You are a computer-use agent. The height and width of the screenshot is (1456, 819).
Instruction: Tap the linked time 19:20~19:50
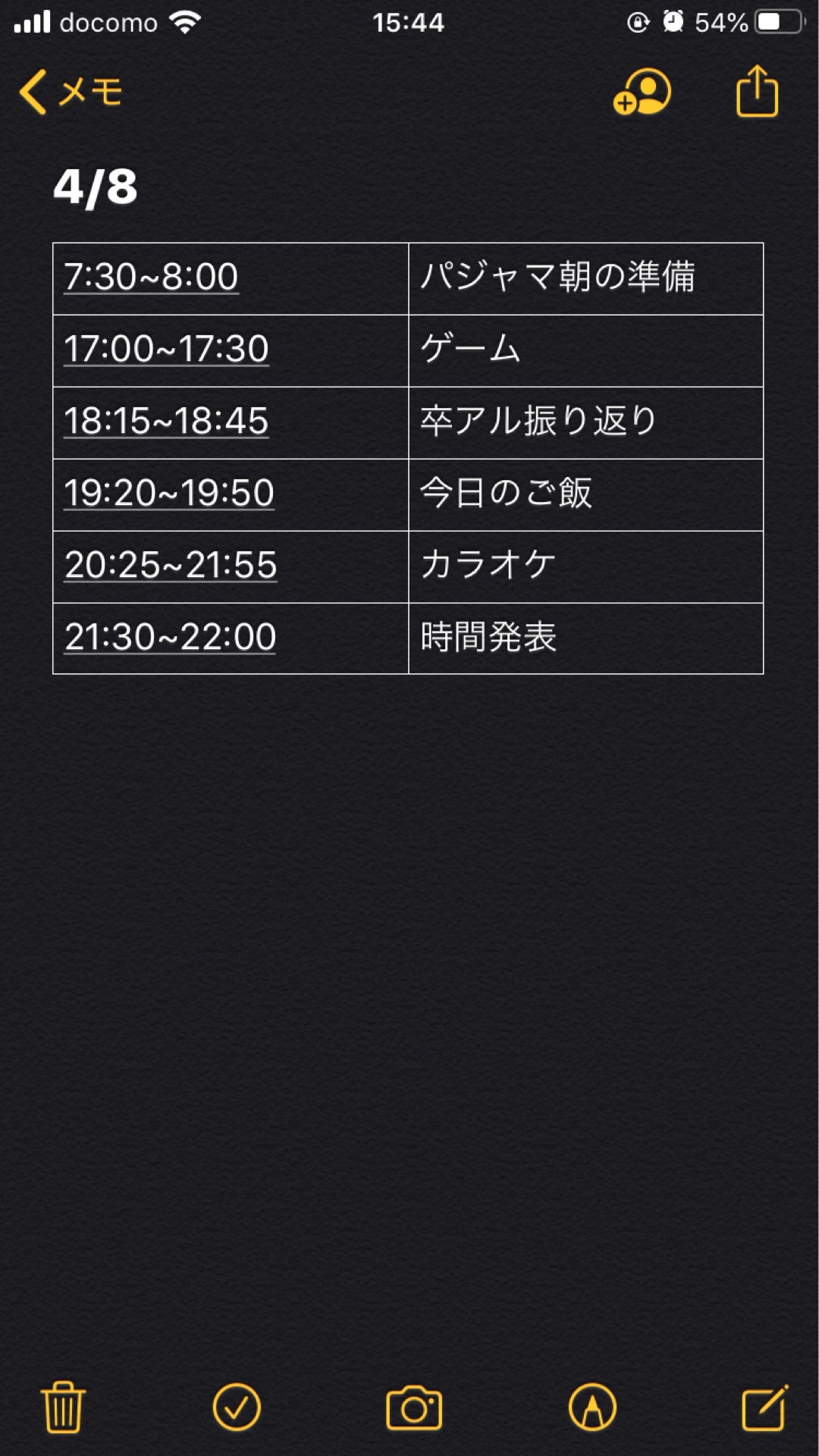coord(168,493)
